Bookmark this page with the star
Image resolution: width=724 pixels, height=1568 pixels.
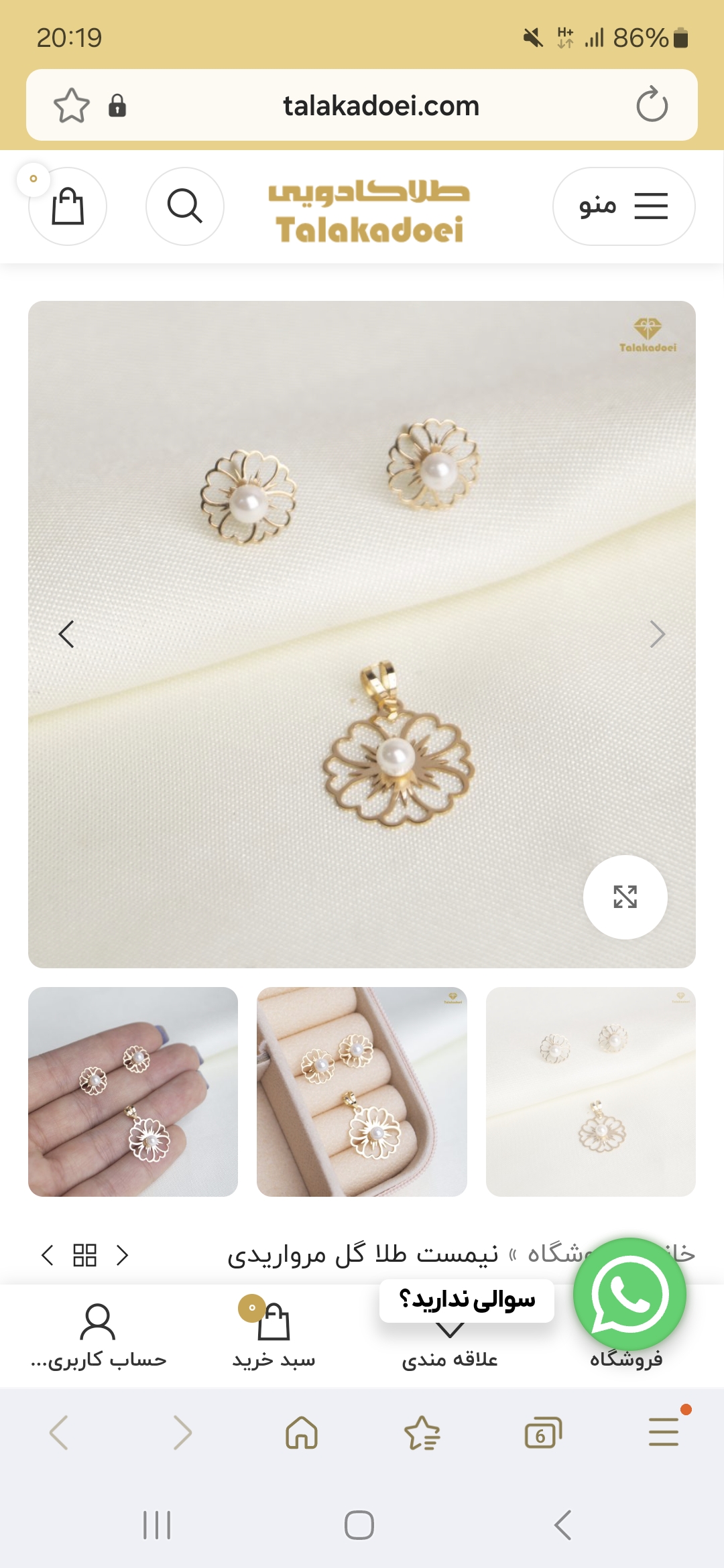[x=71, y=105]
